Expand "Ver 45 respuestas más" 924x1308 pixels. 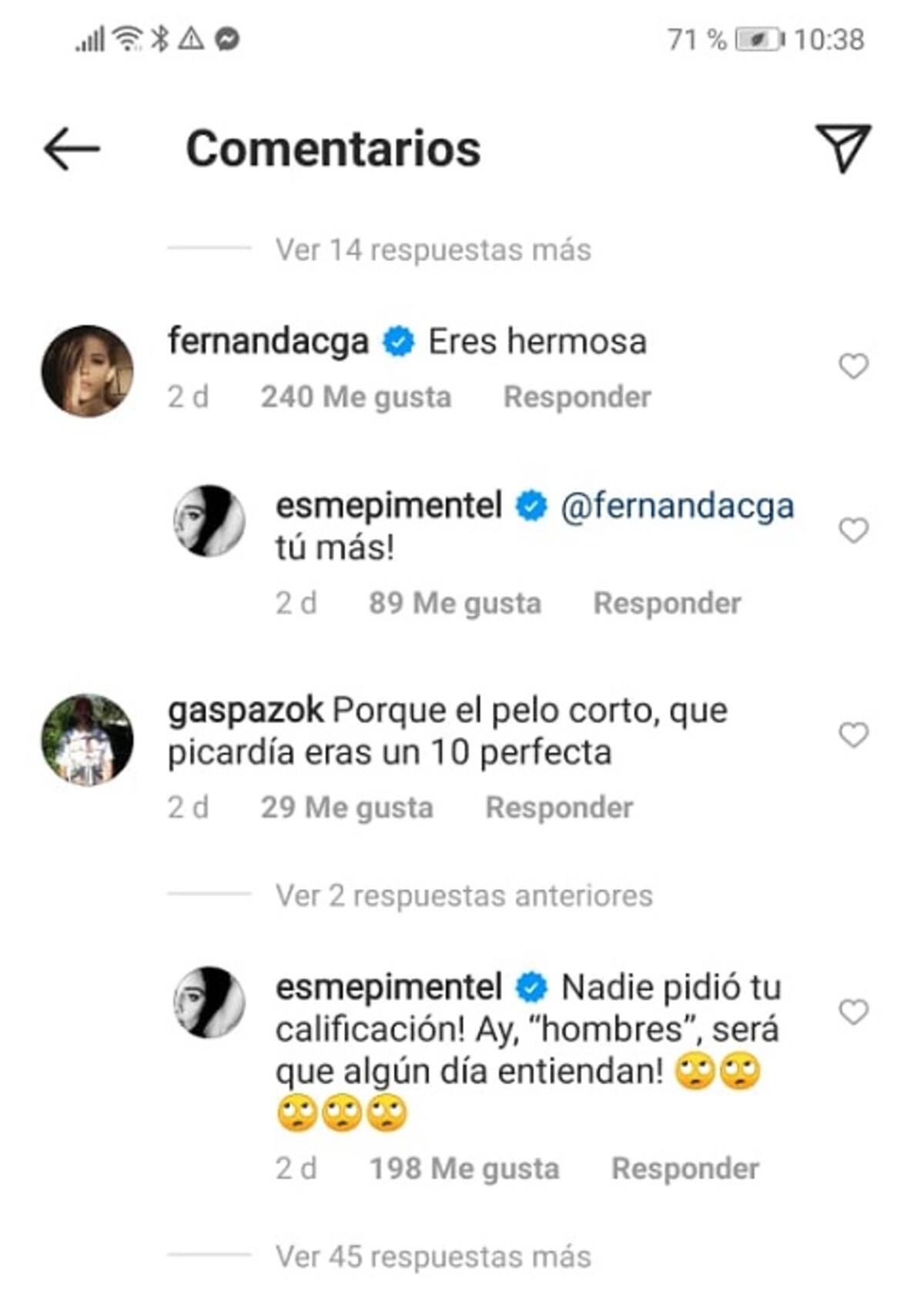[x=433, y=1256]
